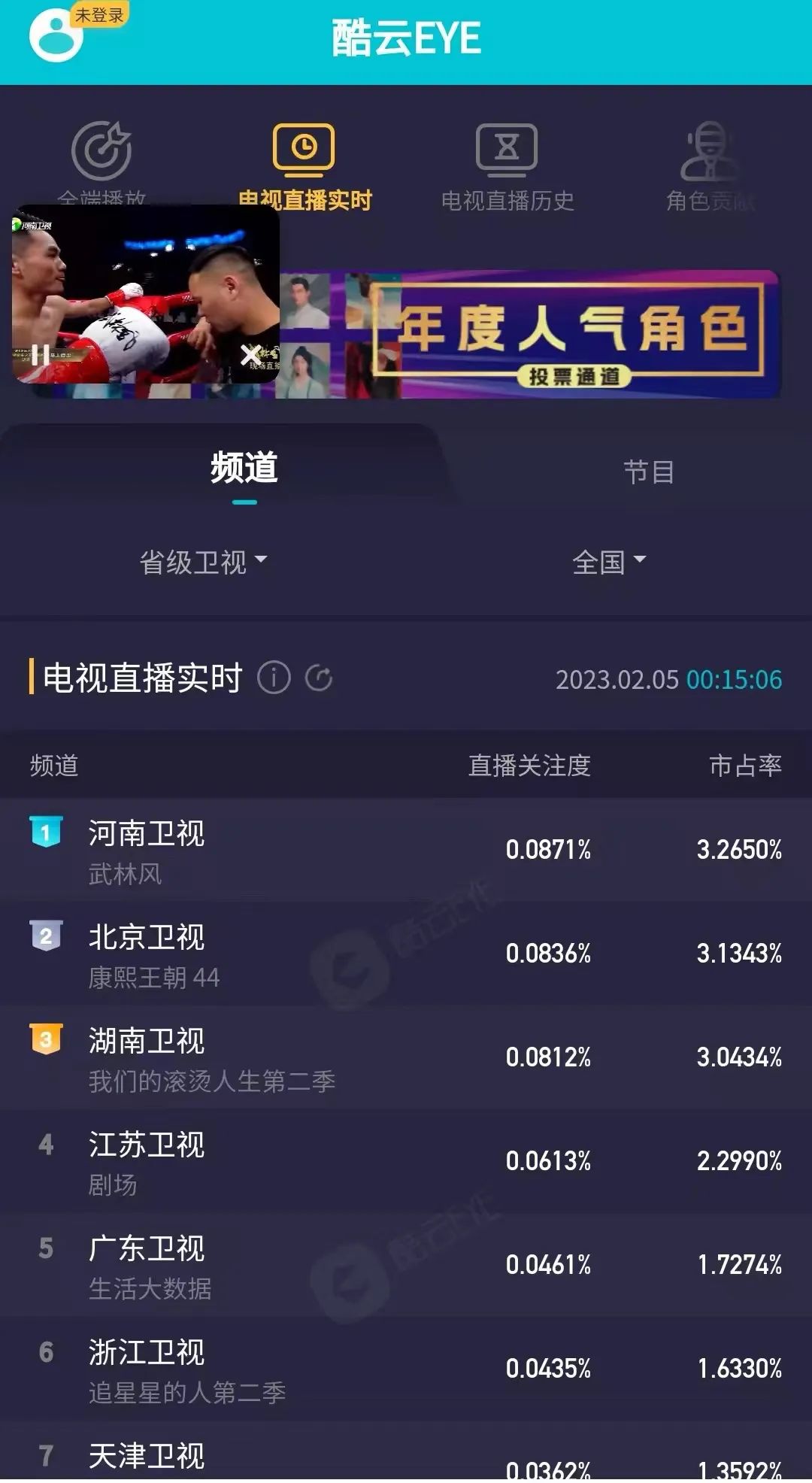Select the 频道 tab
This screenshot has height=1483, width=812.
pos(244,469)
